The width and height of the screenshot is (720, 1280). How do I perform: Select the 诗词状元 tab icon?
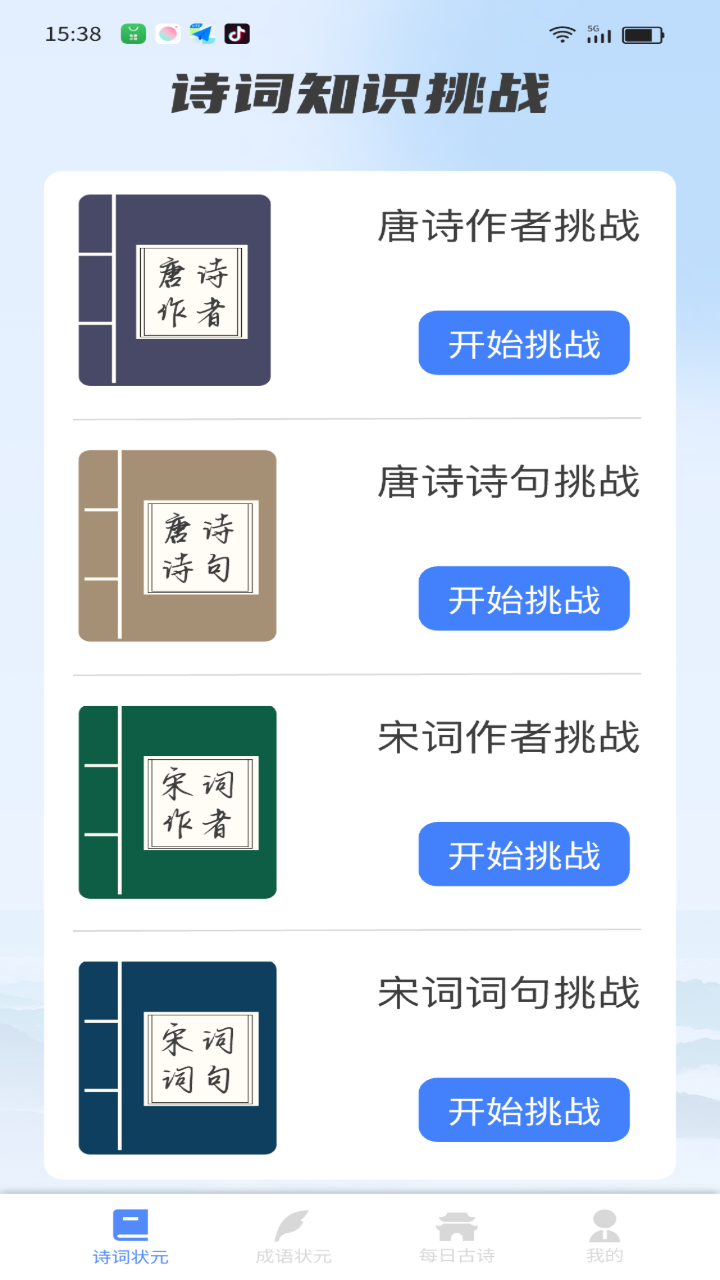click(131, 1222)
